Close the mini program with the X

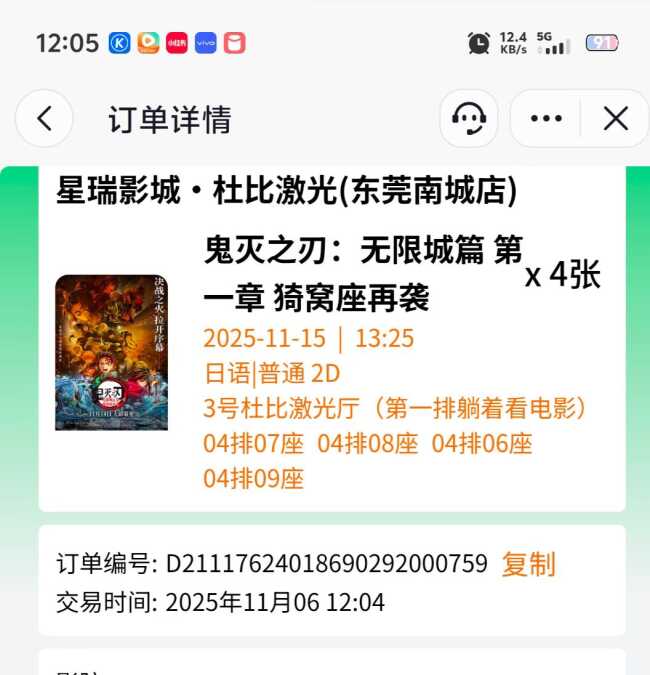[615, 119]
